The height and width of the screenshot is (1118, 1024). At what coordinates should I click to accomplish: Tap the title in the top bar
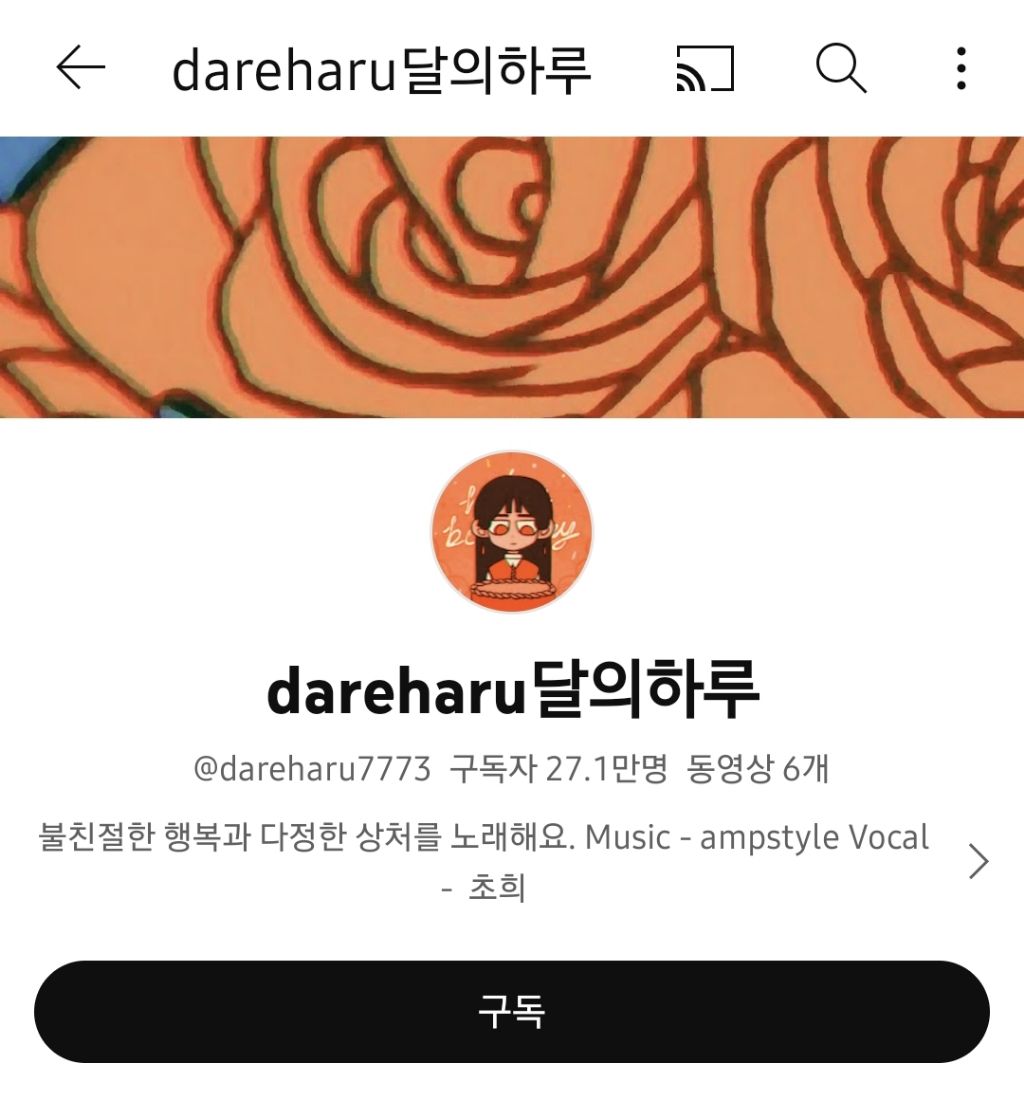(385, 68)
